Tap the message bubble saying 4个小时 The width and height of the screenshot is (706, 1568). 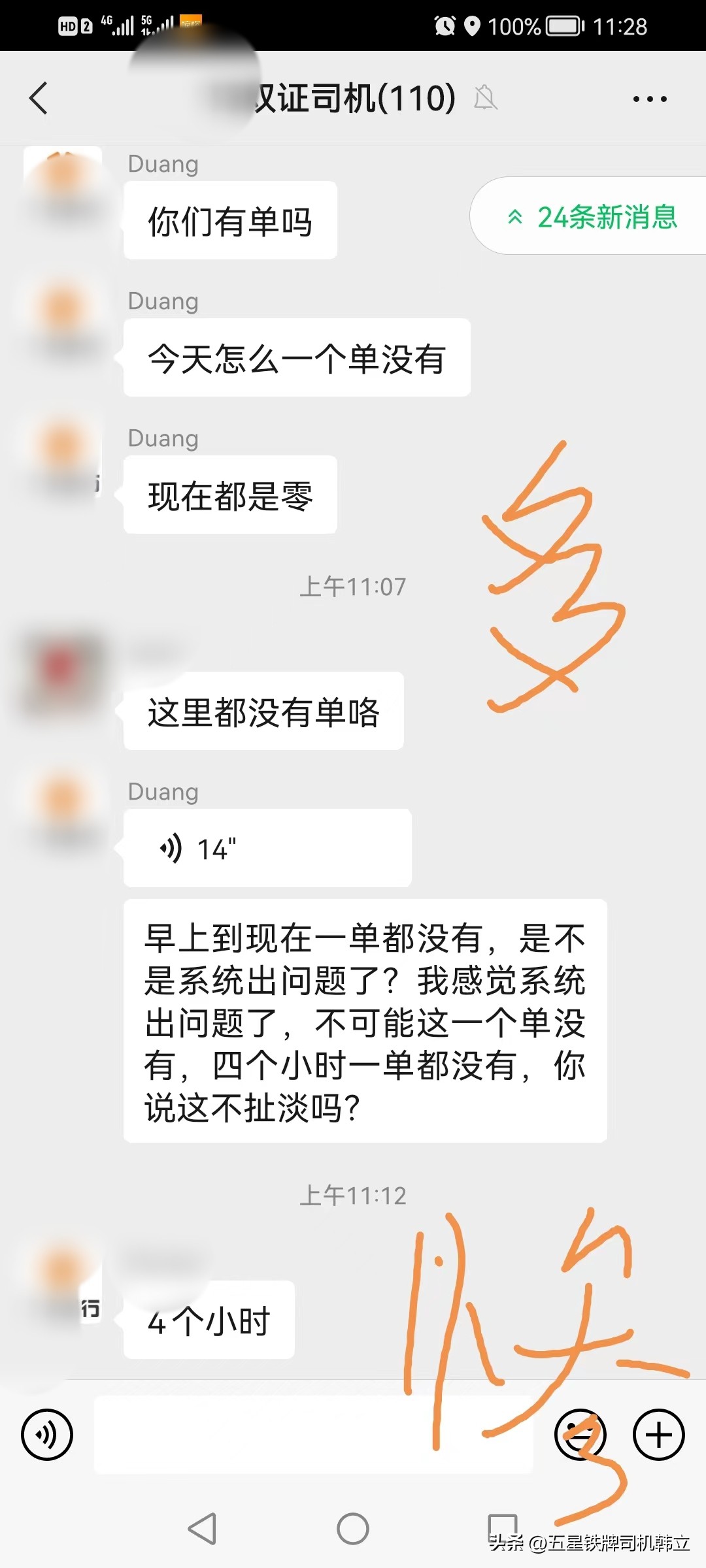(208, 1321)
